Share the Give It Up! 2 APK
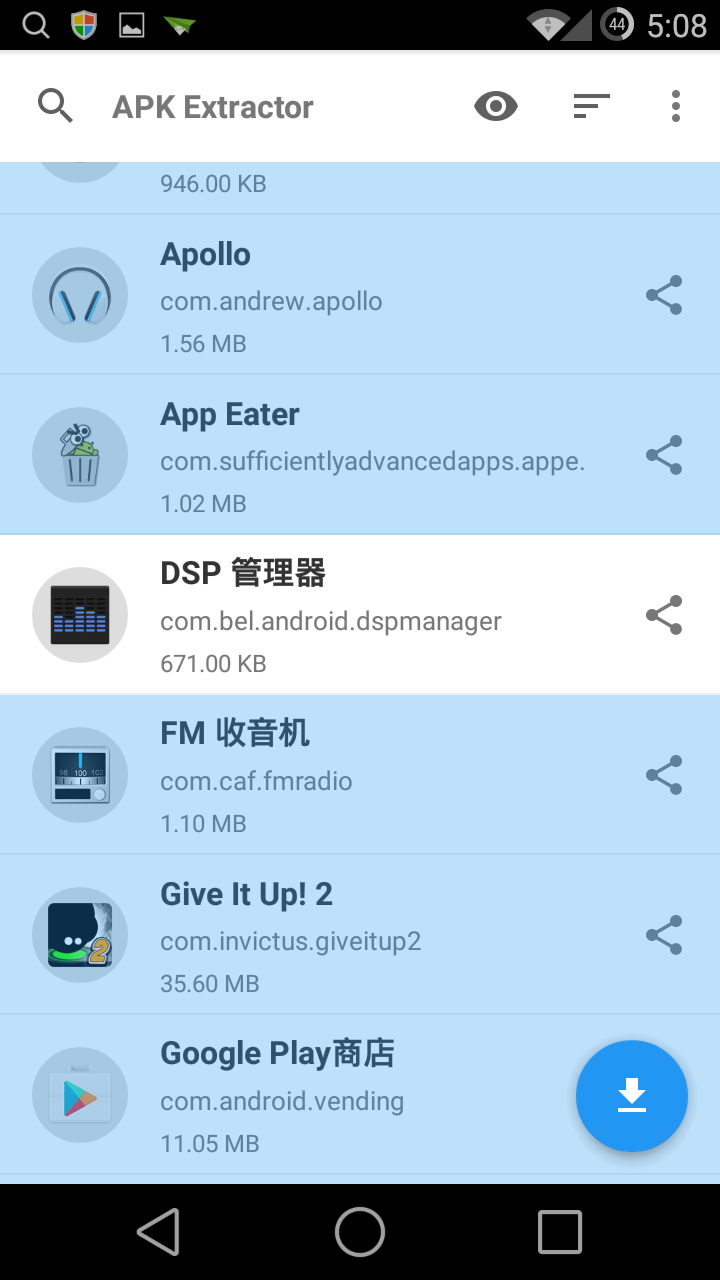Screen dimensions: 720x1280 click(664, 934)
